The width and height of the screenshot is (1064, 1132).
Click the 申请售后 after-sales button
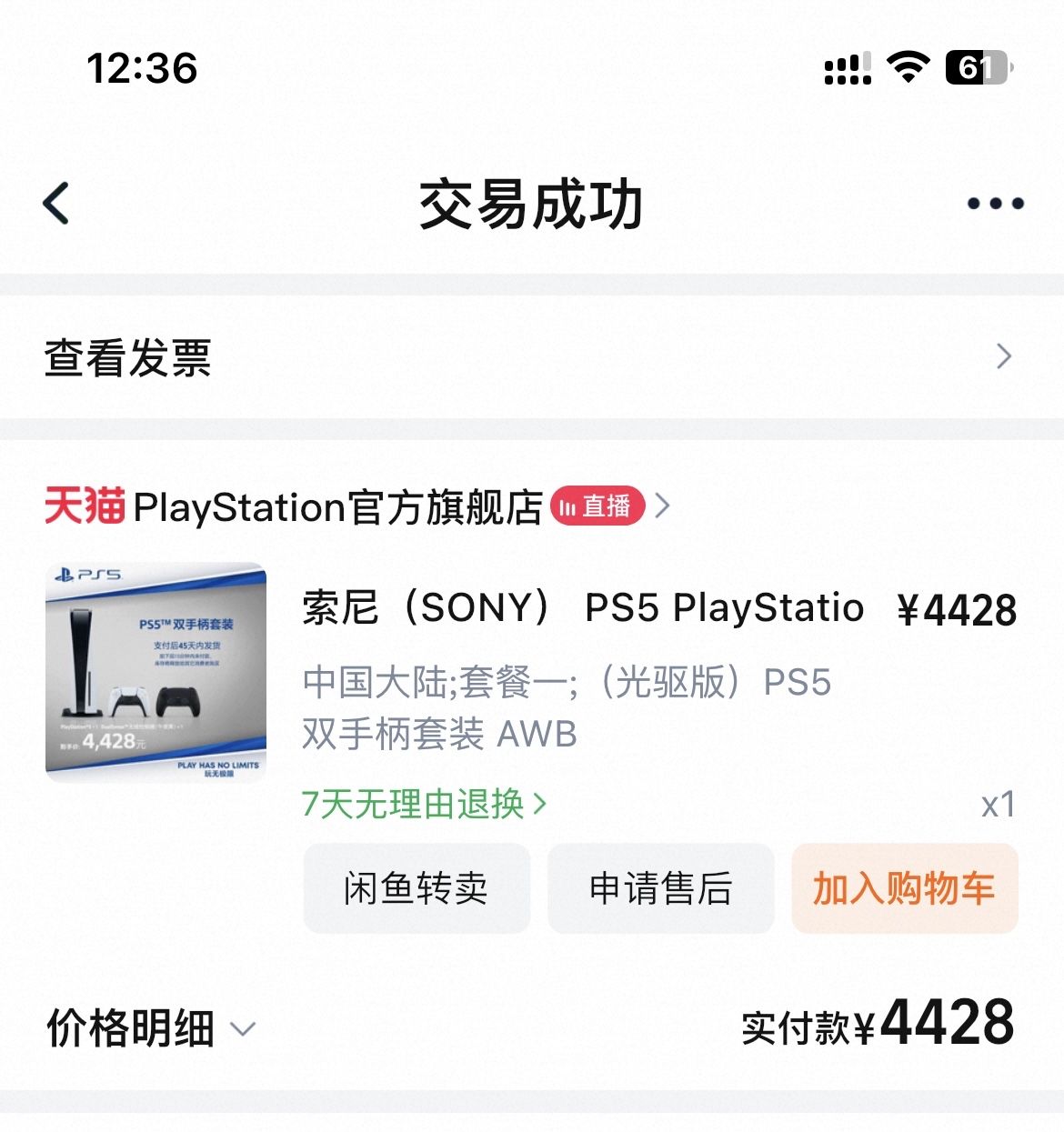pyautogui.click(x=660, y=888)
